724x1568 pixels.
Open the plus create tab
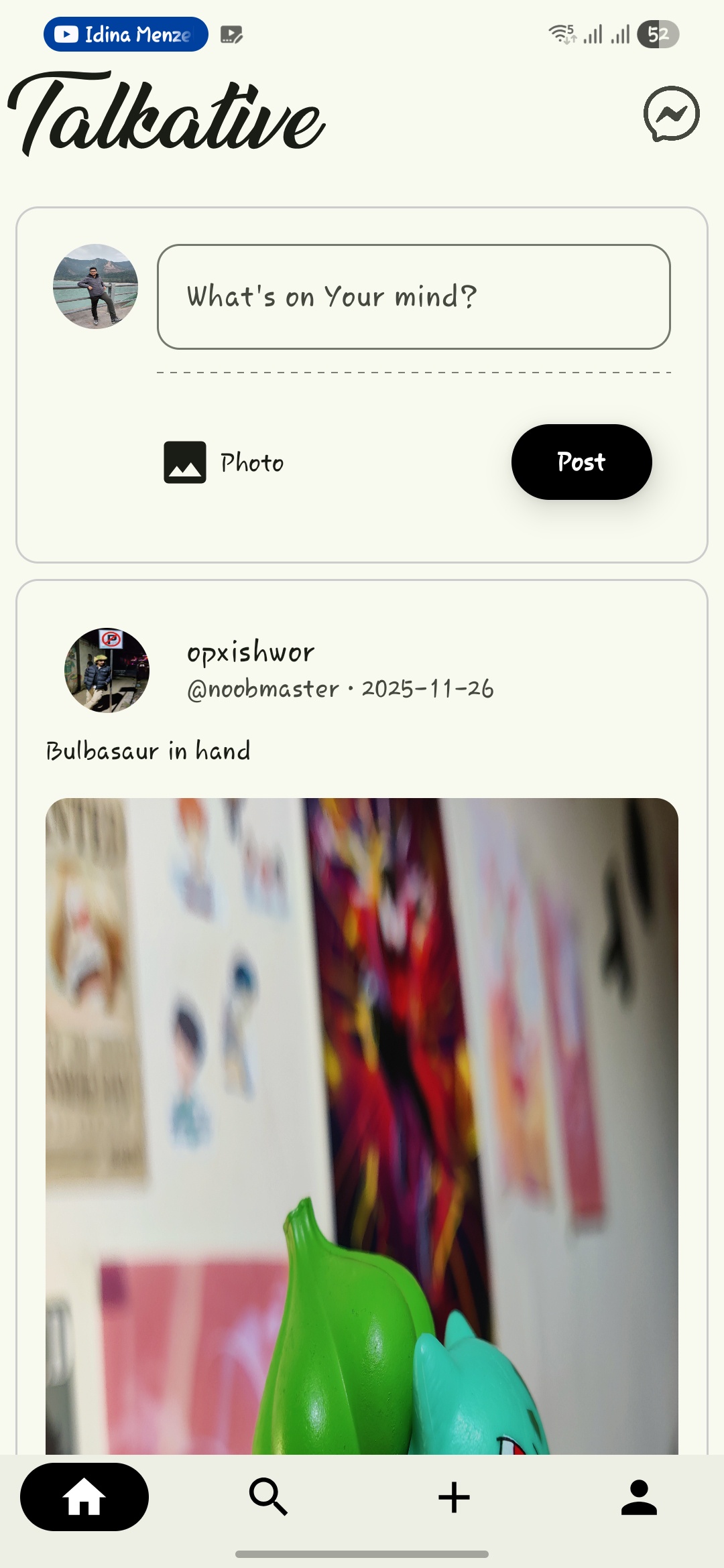click(454, 1497)
